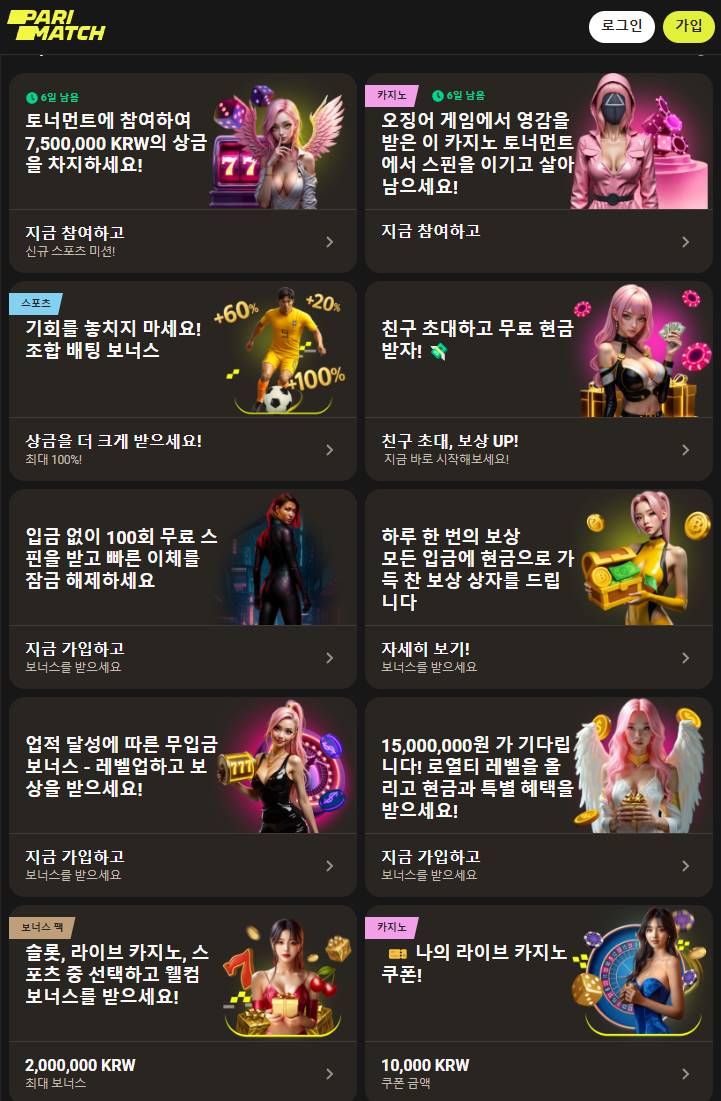Go to the Parimatch home logo
The image size is (721, 1101).
(x=56, y=26)
